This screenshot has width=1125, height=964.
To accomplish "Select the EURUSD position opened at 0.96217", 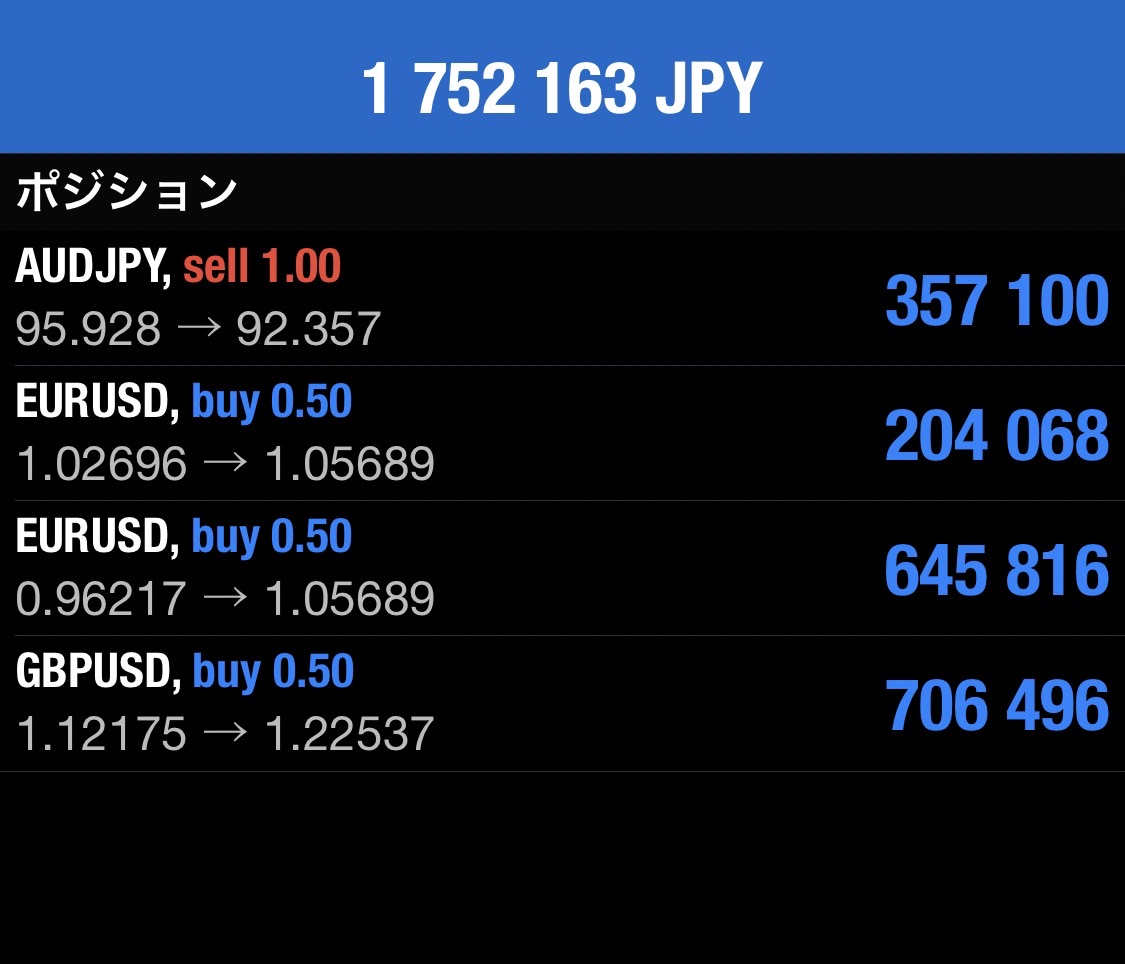I will click(x=562, y=568).
